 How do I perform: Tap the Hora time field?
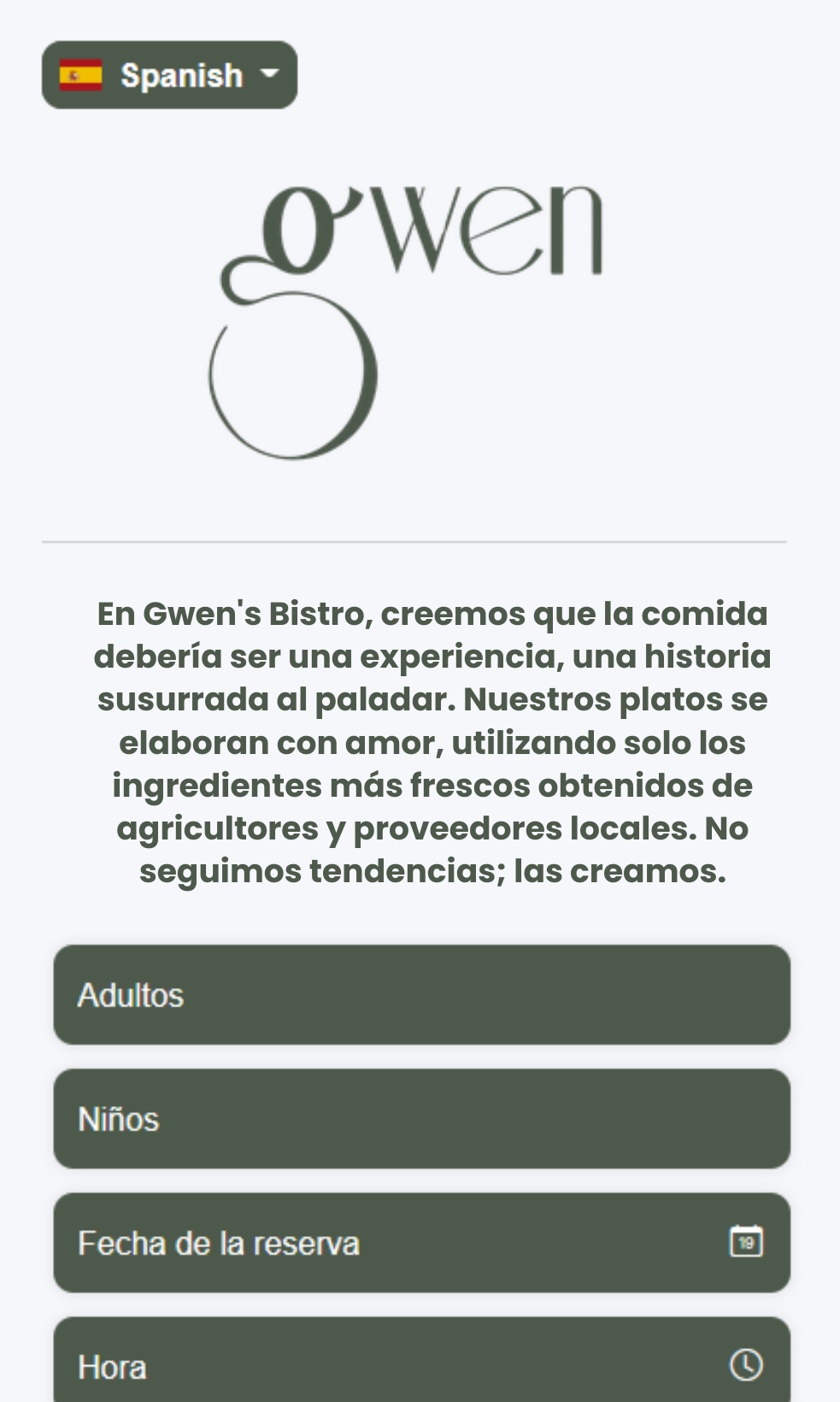point(421,1359)
